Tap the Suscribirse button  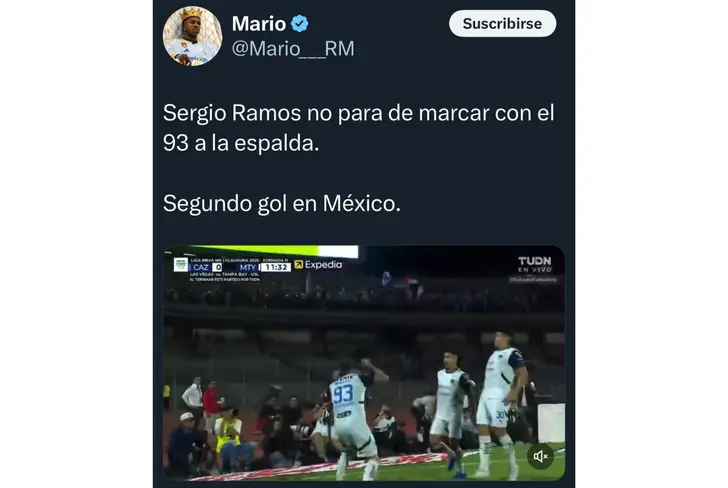point(502,23)
